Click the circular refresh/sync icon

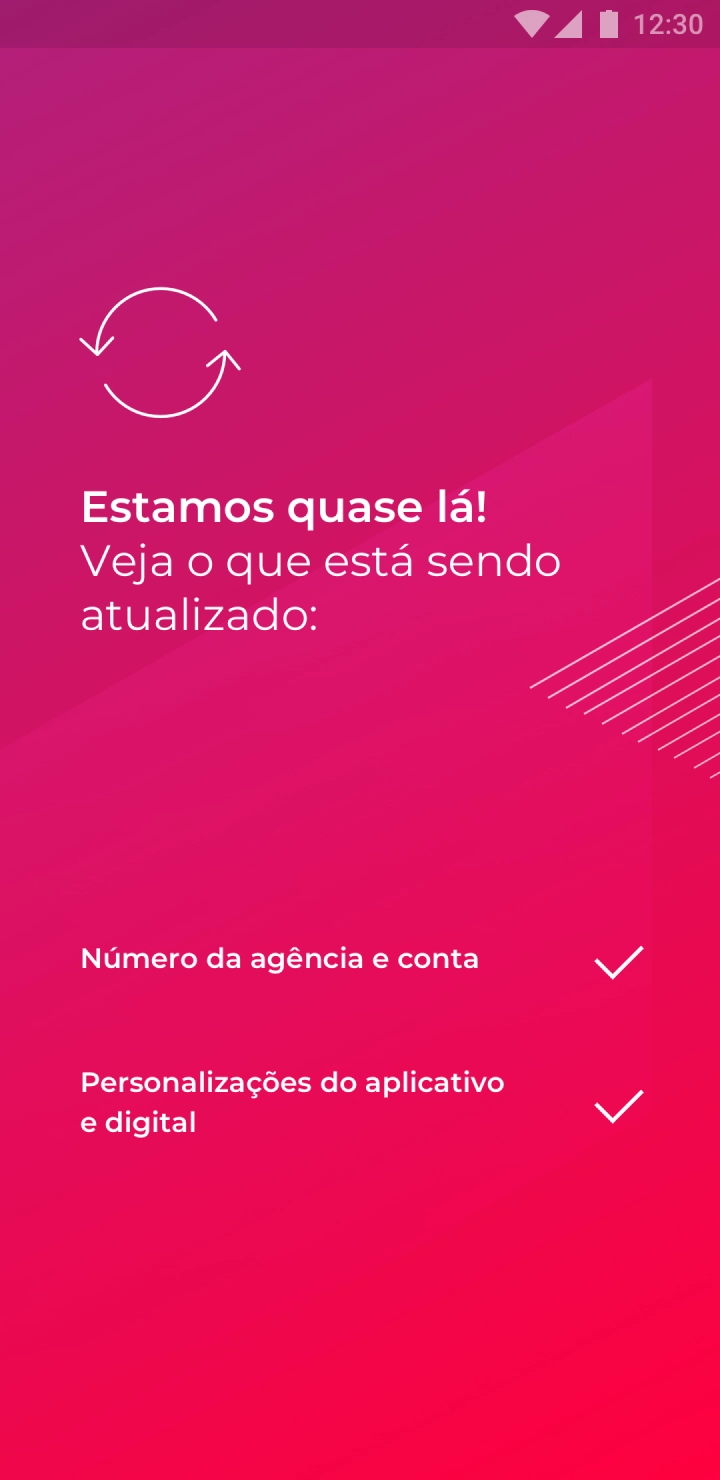(x=160, y=352)
